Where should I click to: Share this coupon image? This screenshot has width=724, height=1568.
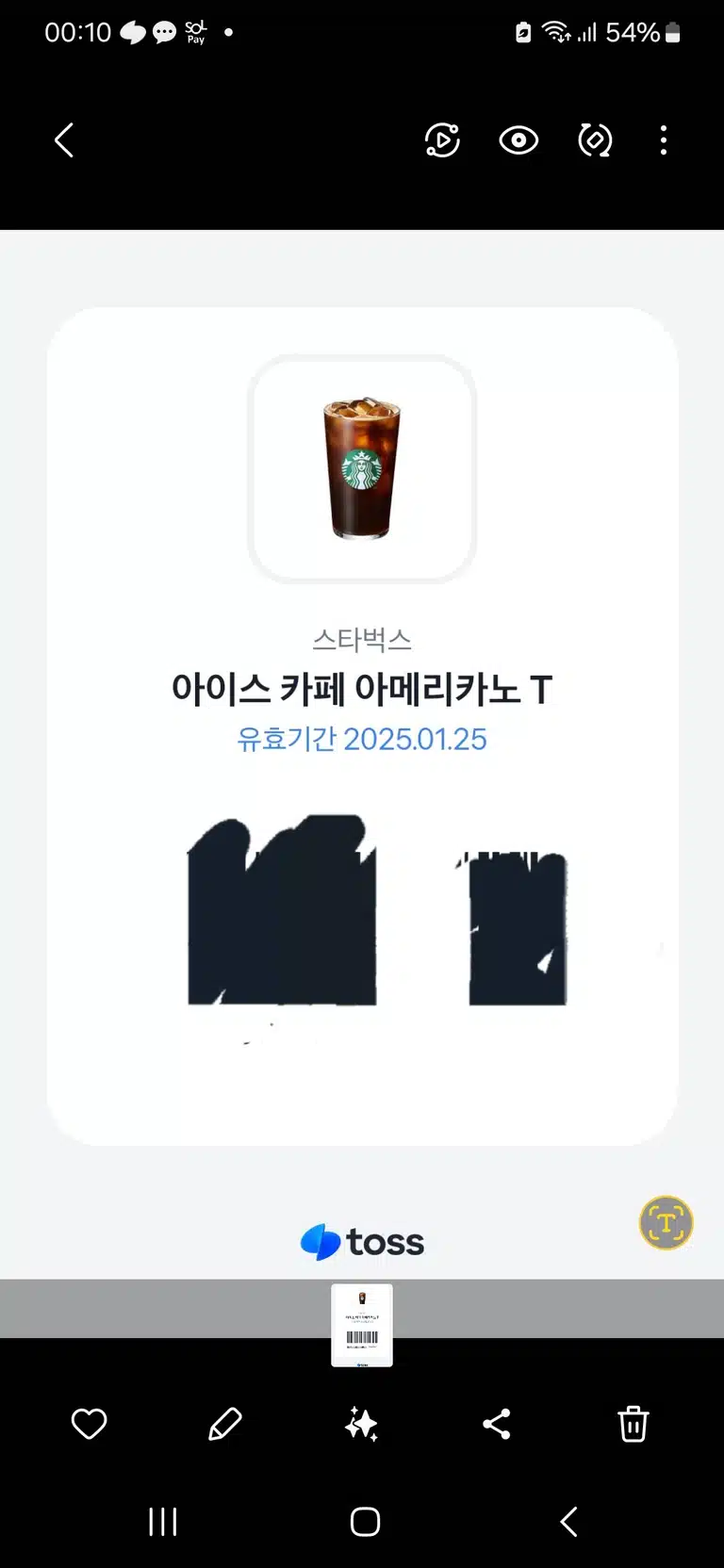coord(497,1423)
